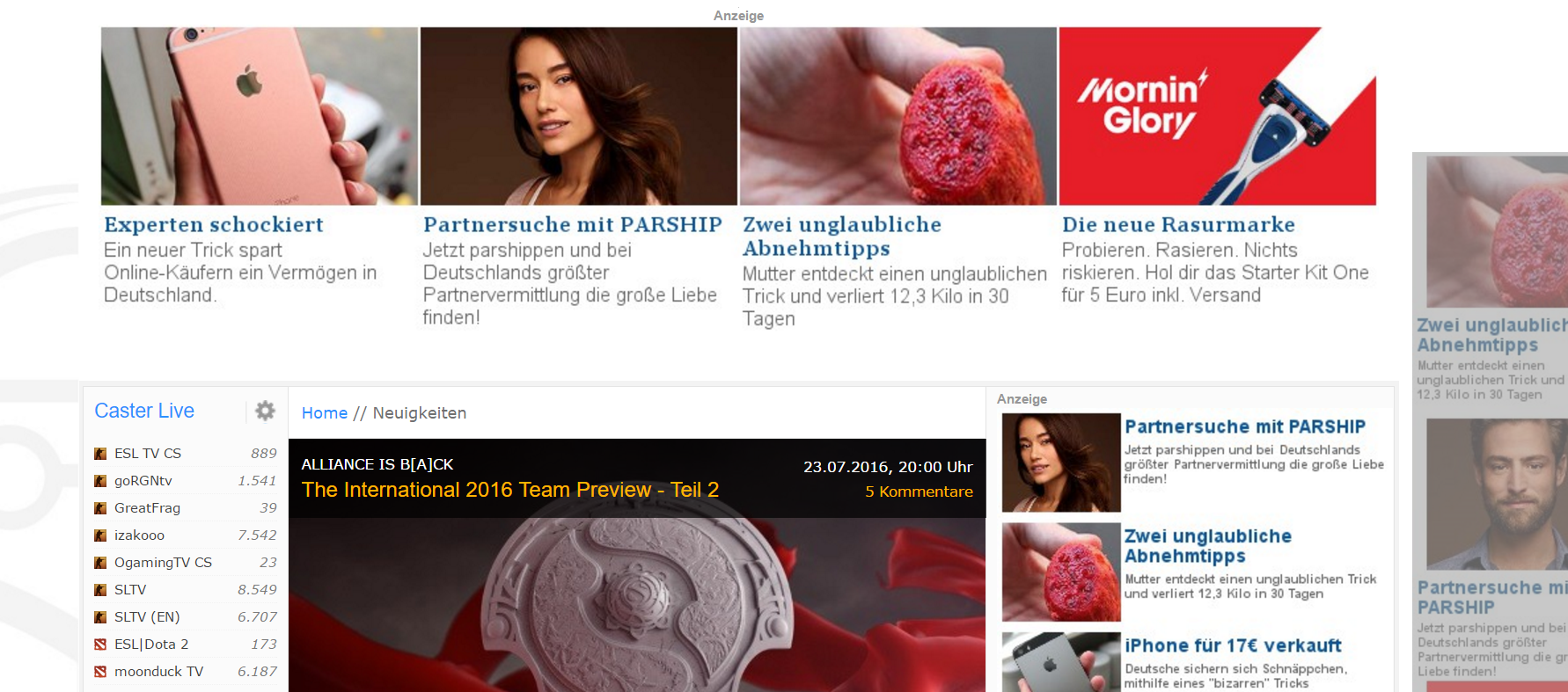View the 5 Kommentare link

[919, 492]
